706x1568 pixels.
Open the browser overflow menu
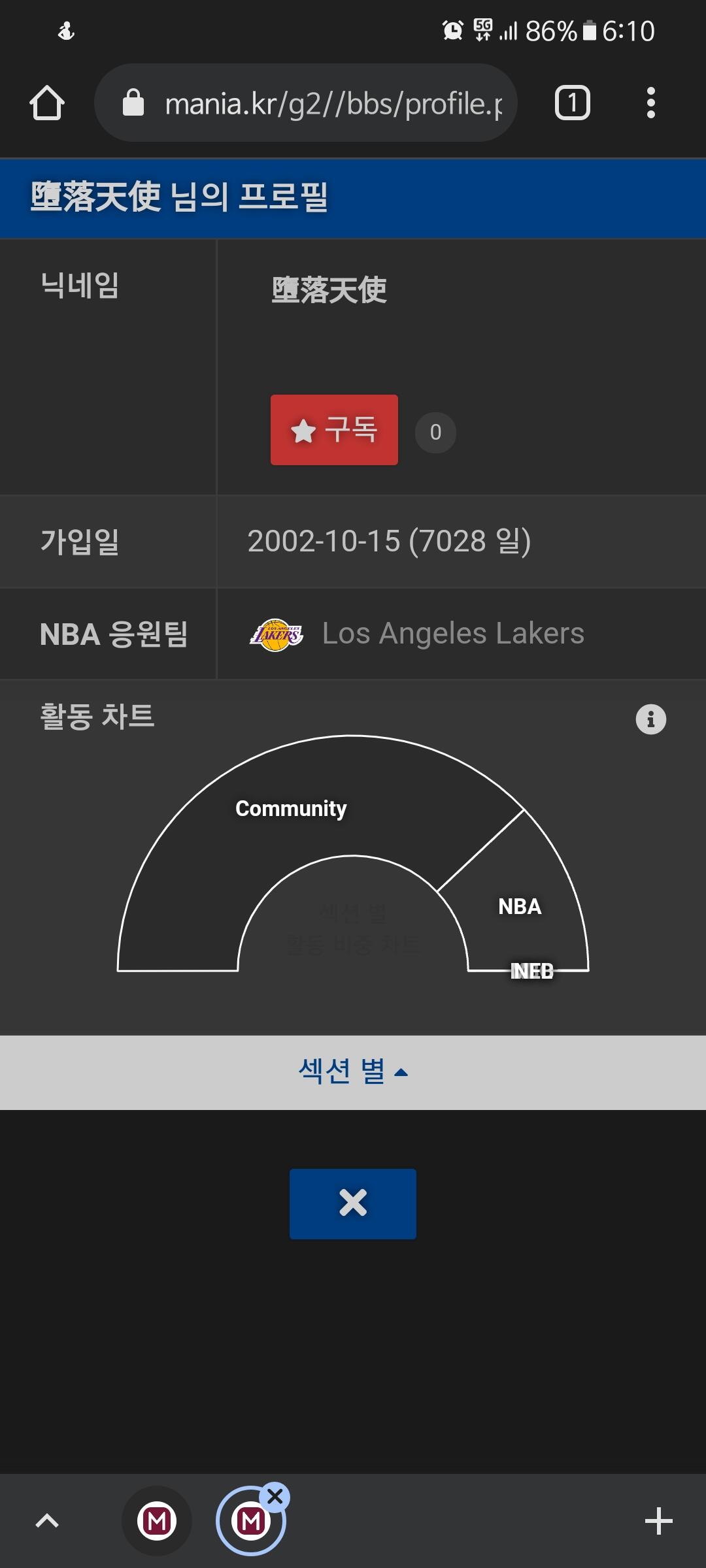click(x=650, y=103)
